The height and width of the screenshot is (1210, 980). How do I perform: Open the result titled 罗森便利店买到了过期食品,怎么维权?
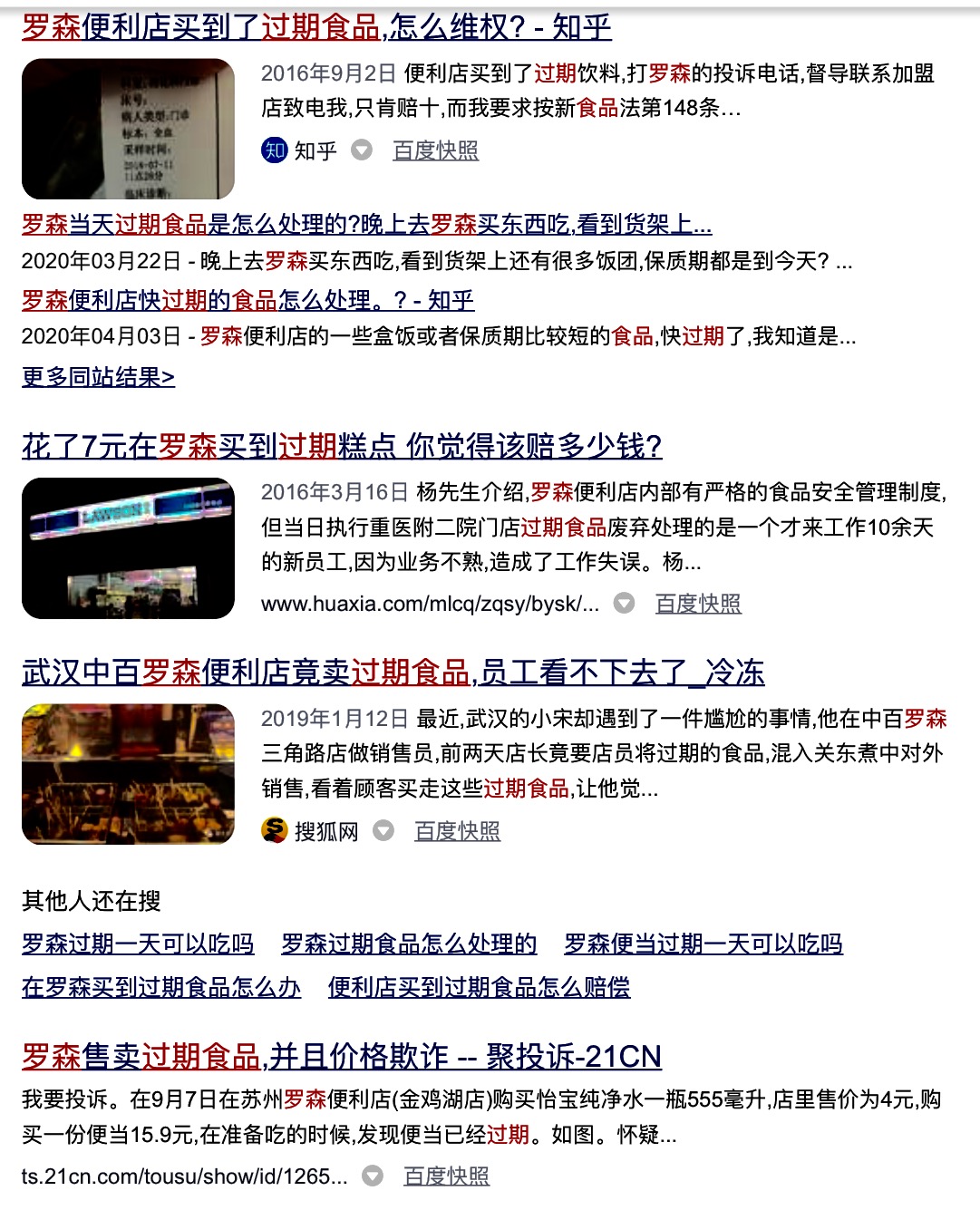point(316,27)
